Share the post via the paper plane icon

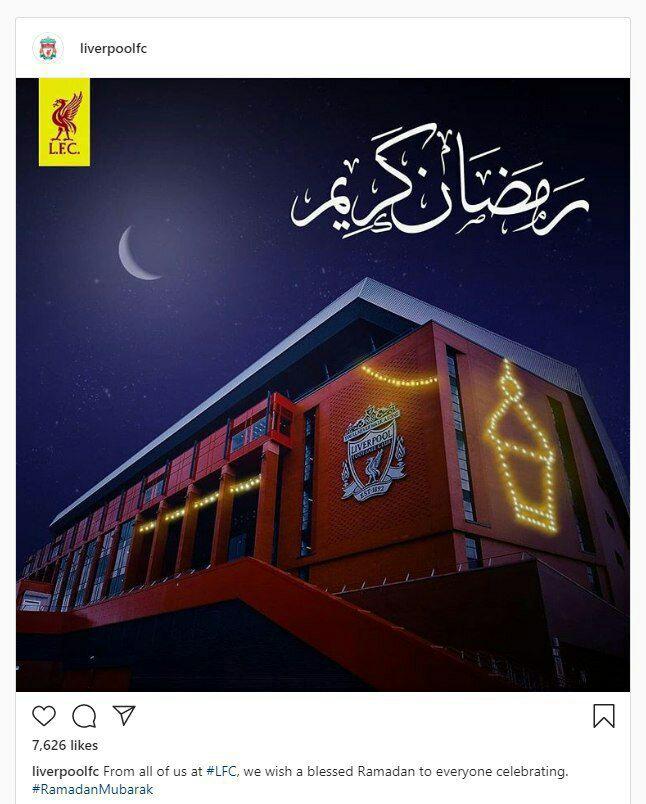(x=123, y=716)
